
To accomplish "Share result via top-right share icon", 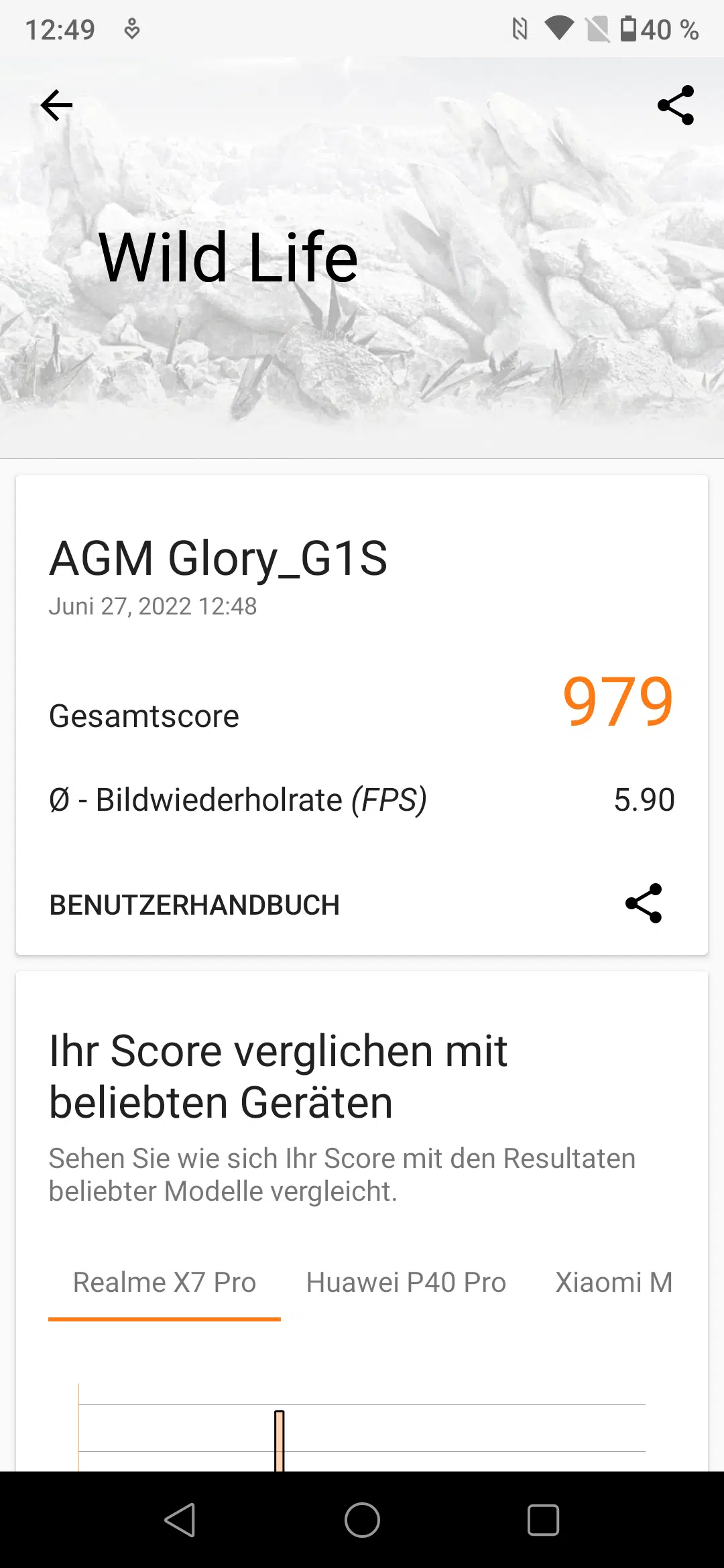I will (675, 105).
